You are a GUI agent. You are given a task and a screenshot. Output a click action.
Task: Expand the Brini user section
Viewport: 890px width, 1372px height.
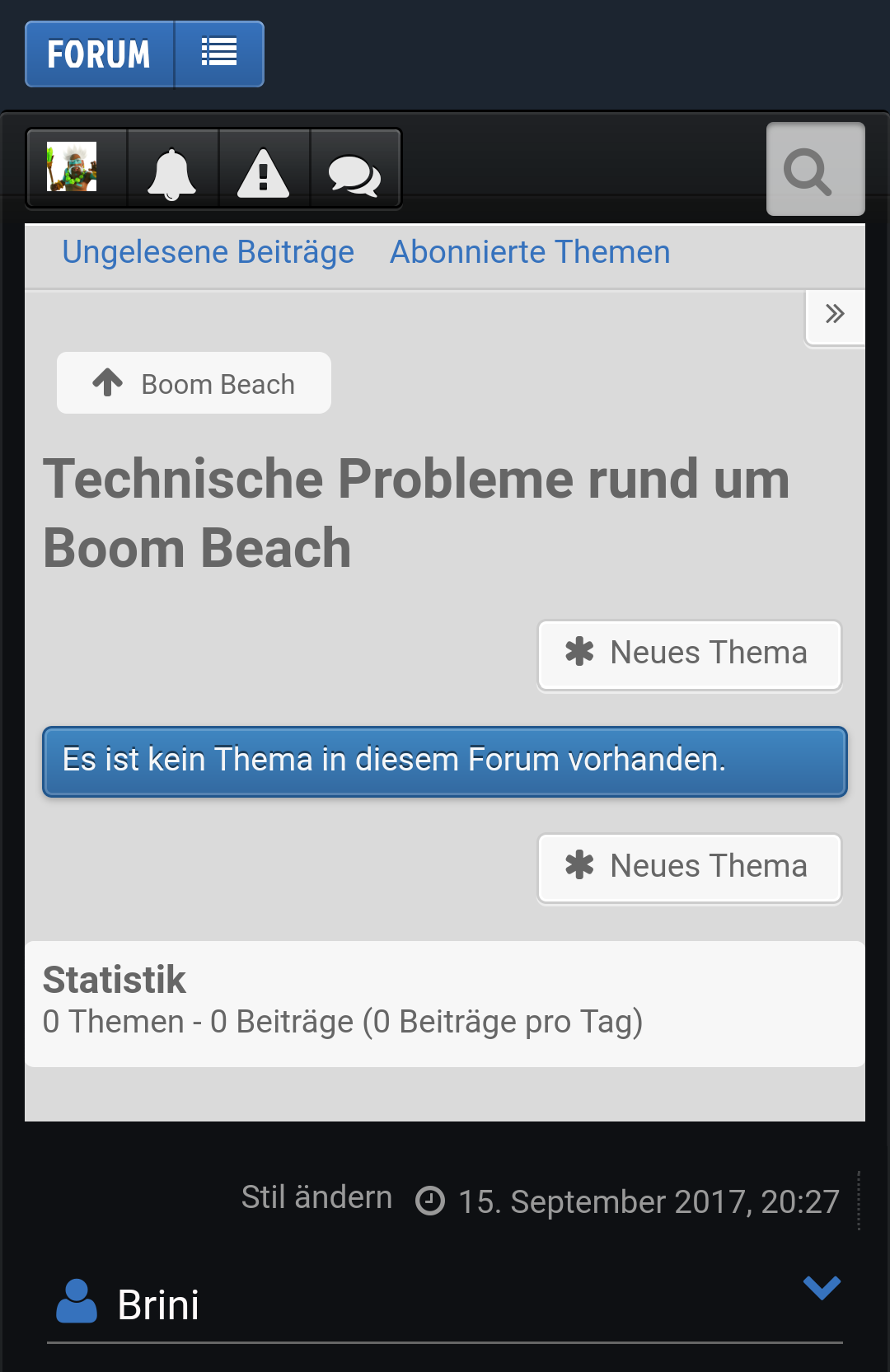pyautogui.click(x=822, y=1287)
